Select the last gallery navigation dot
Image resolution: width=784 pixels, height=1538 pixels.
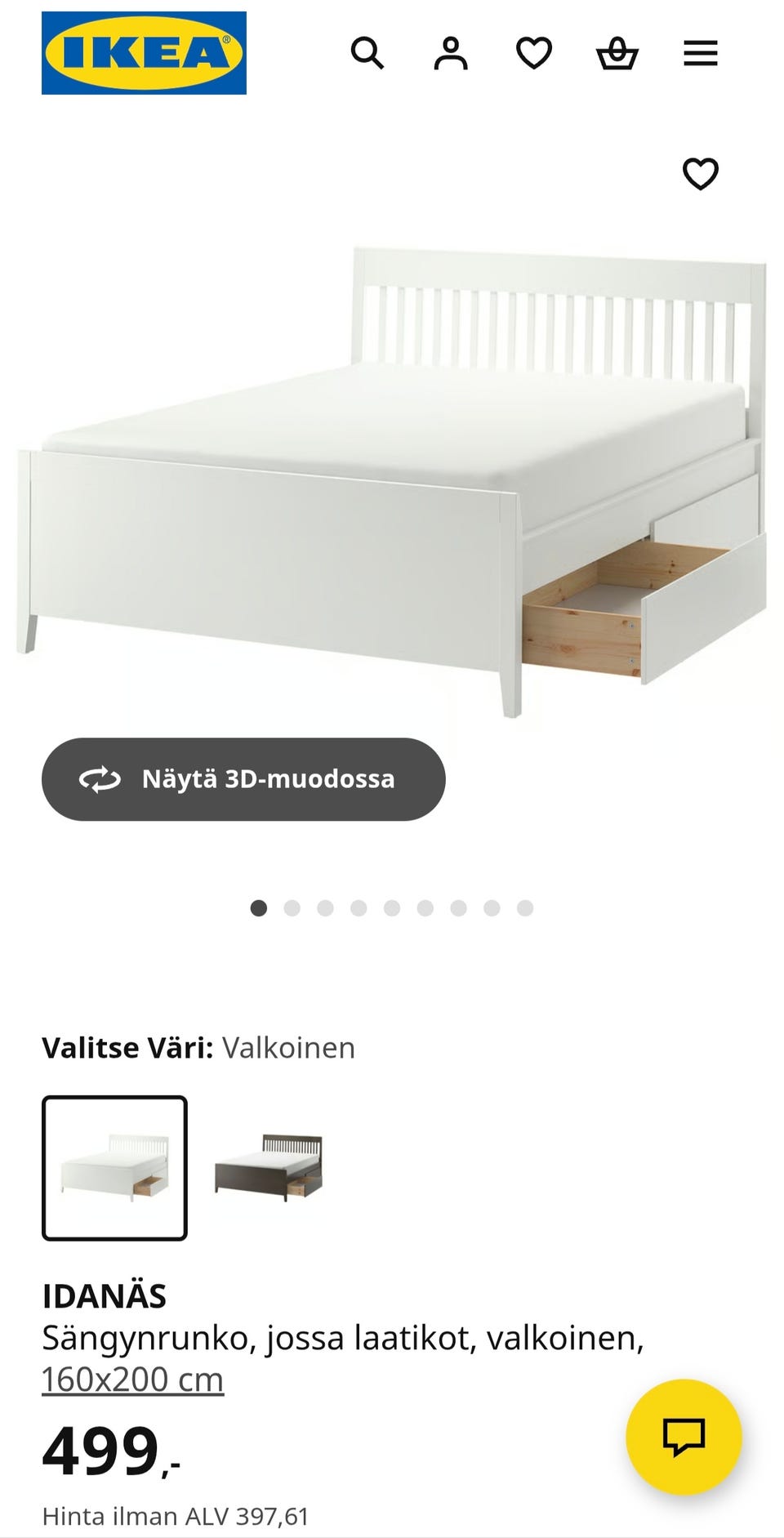523,907
